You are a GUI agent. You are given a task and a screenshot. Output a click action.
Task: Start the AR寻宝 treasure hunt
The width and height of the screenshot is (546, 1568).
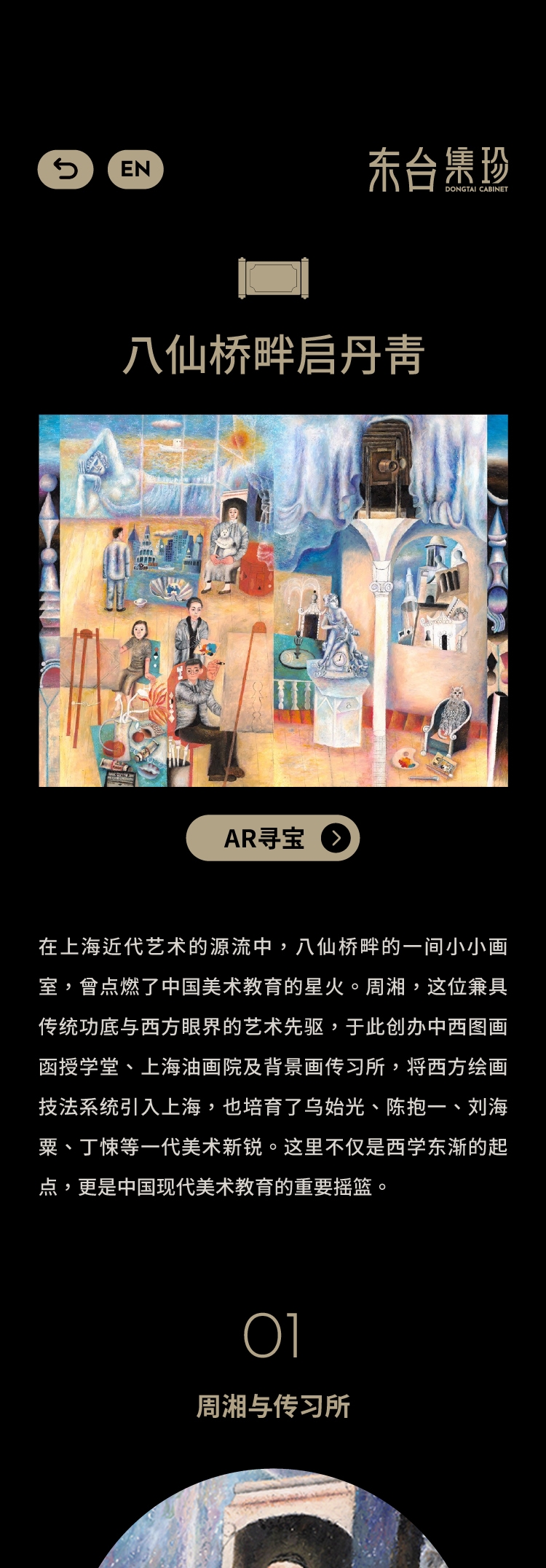[273, 838]
